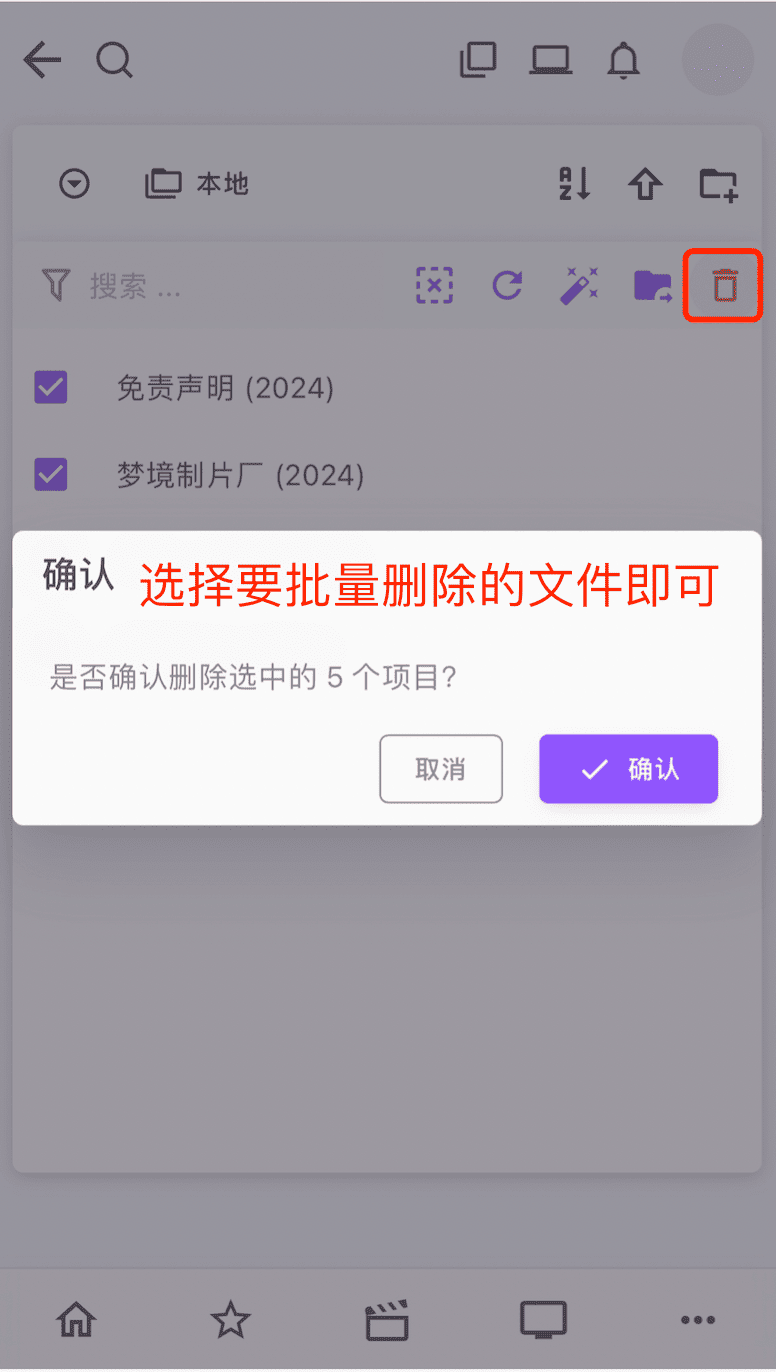Expand the dropdown next to 本地
Image resolution: width=776 pixels, height=1372 pixels.
(x=75, y=184)
